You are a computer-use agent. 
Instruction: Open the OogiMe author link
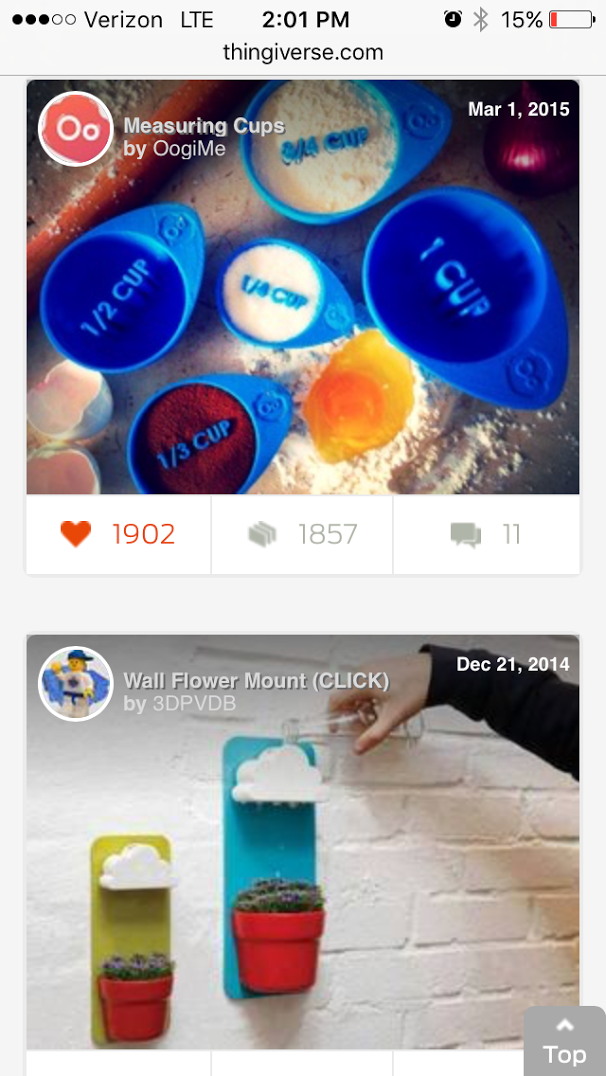(189, 149)
